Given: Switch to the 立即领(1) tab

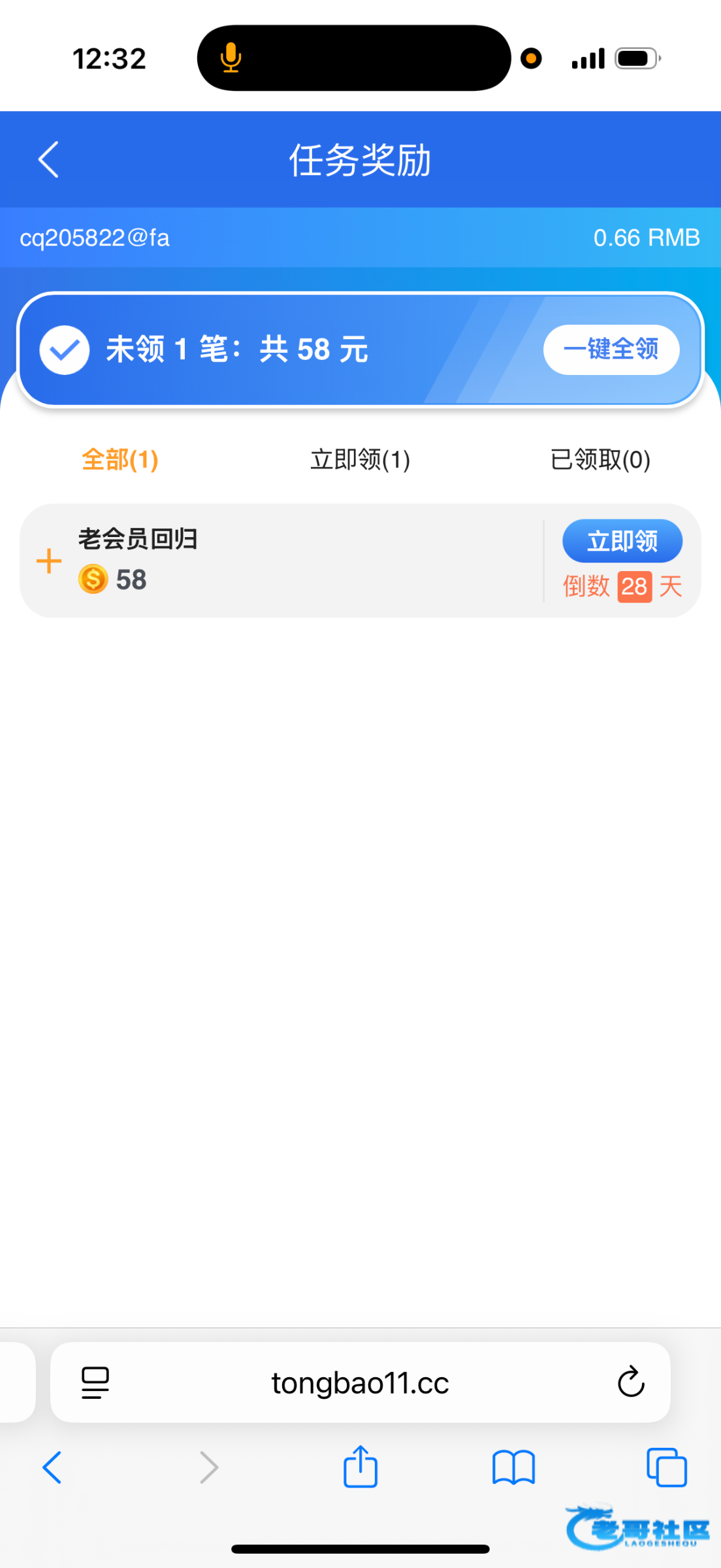Looking at the screenshot, I should pos(360,460).
